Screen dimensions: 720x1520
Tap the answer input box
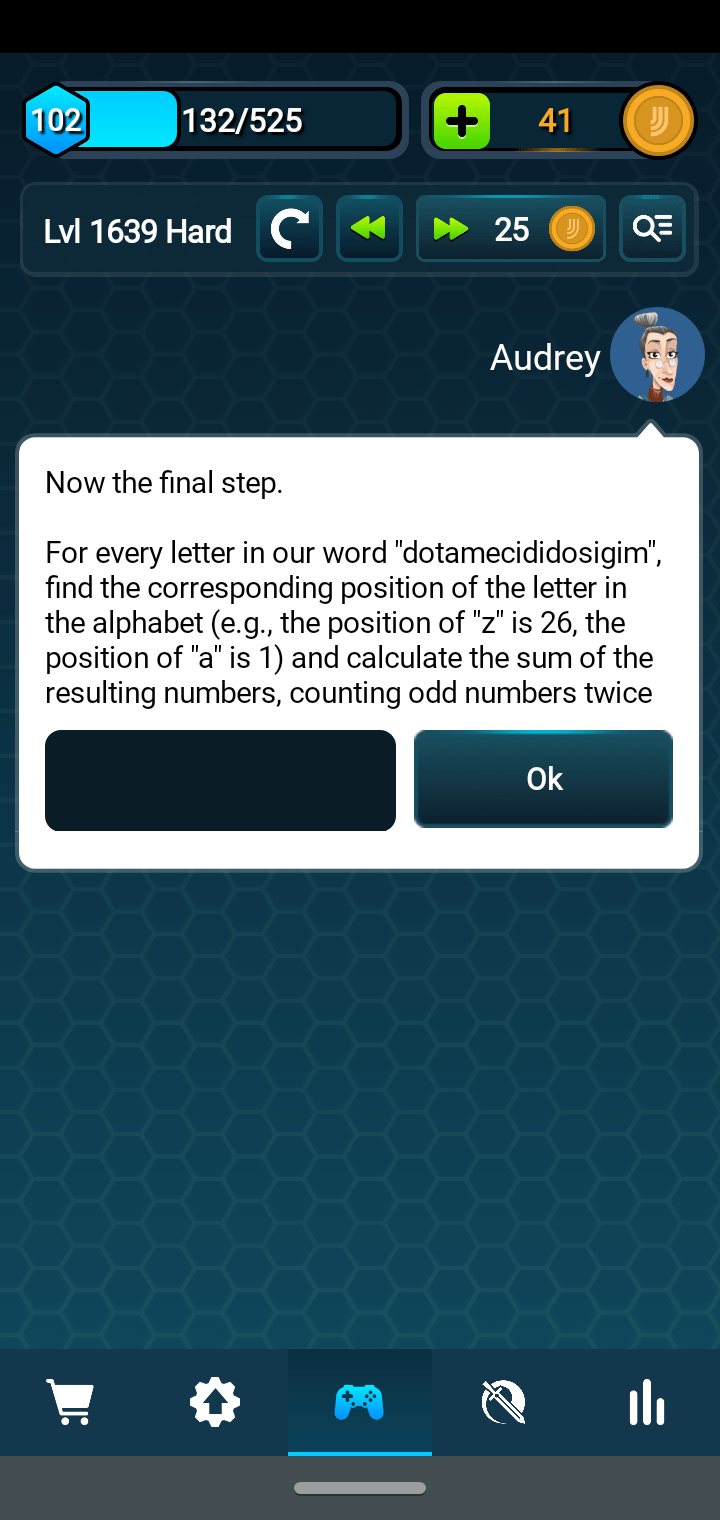220,780
